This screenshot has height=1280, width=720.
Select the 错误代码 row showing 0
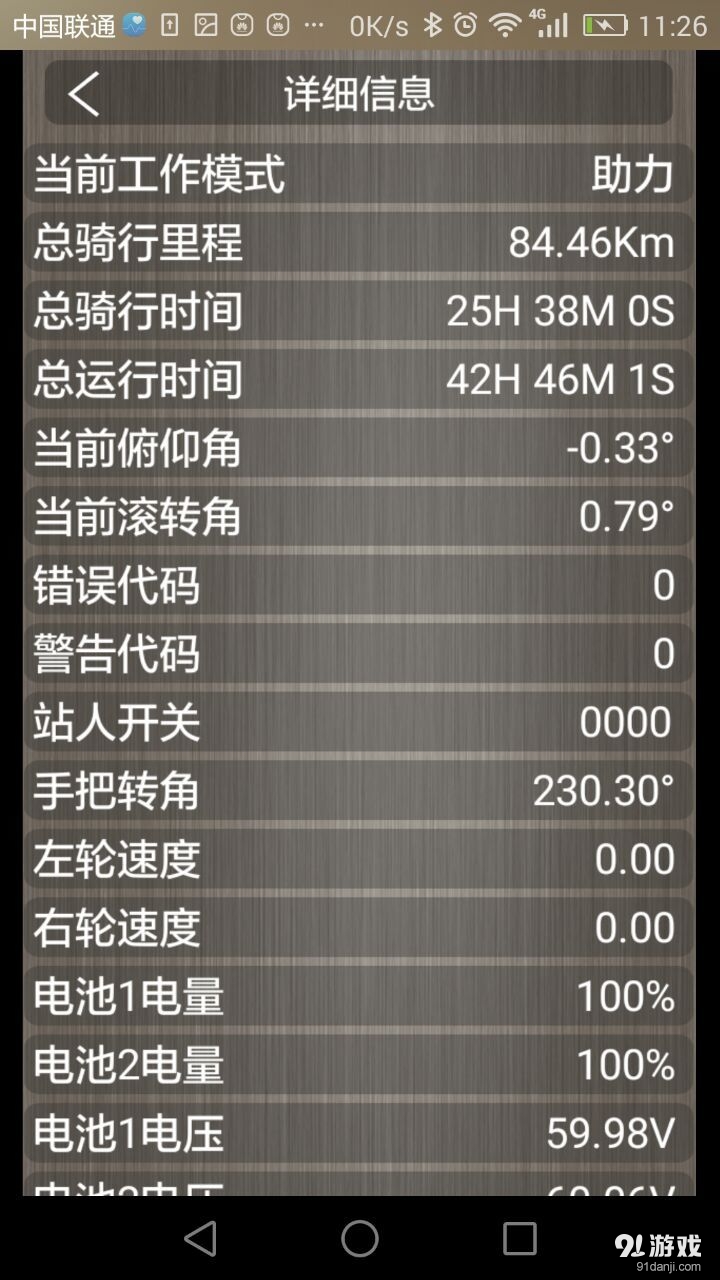click(360, 586)
